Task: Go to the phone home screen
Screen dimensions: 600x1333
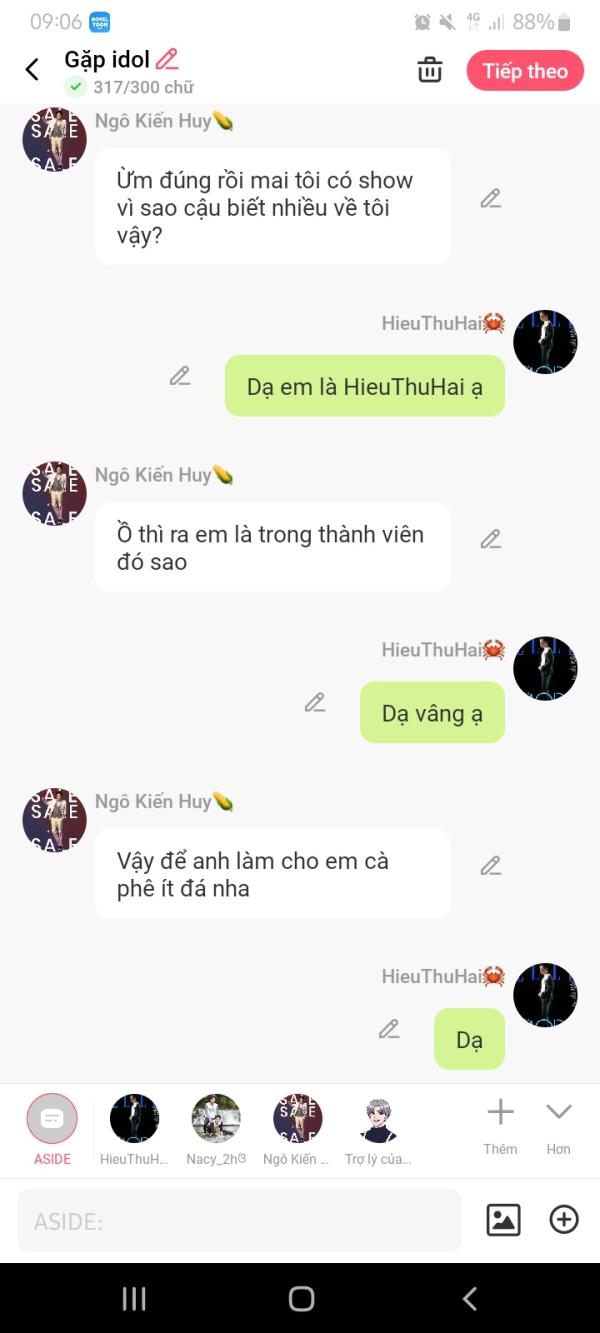Action: coord(301,1298)
